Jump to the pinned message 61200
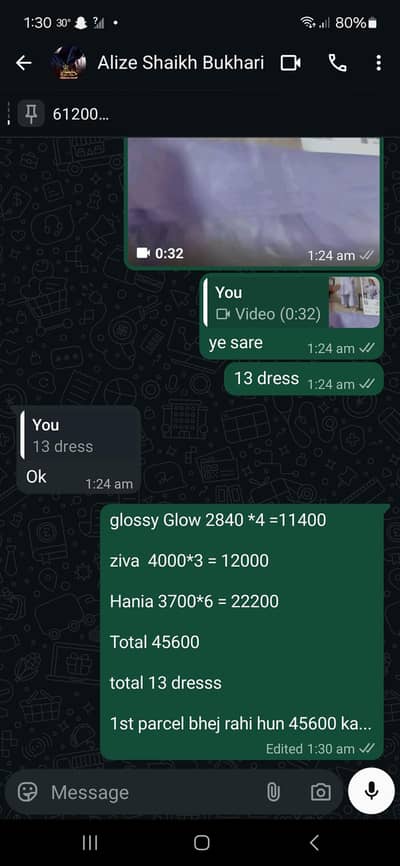 [200, 114]
